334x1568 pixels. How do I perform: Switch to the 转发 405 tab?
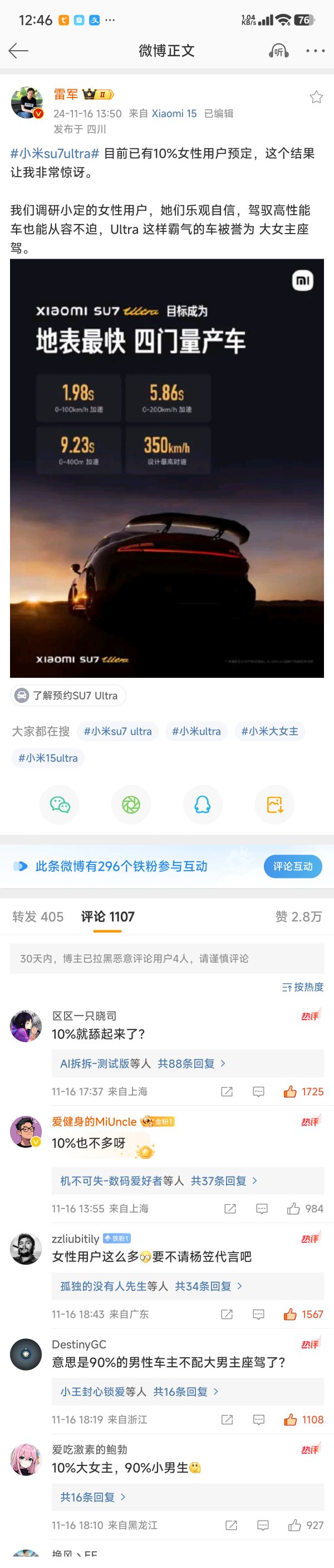[38, 917]
